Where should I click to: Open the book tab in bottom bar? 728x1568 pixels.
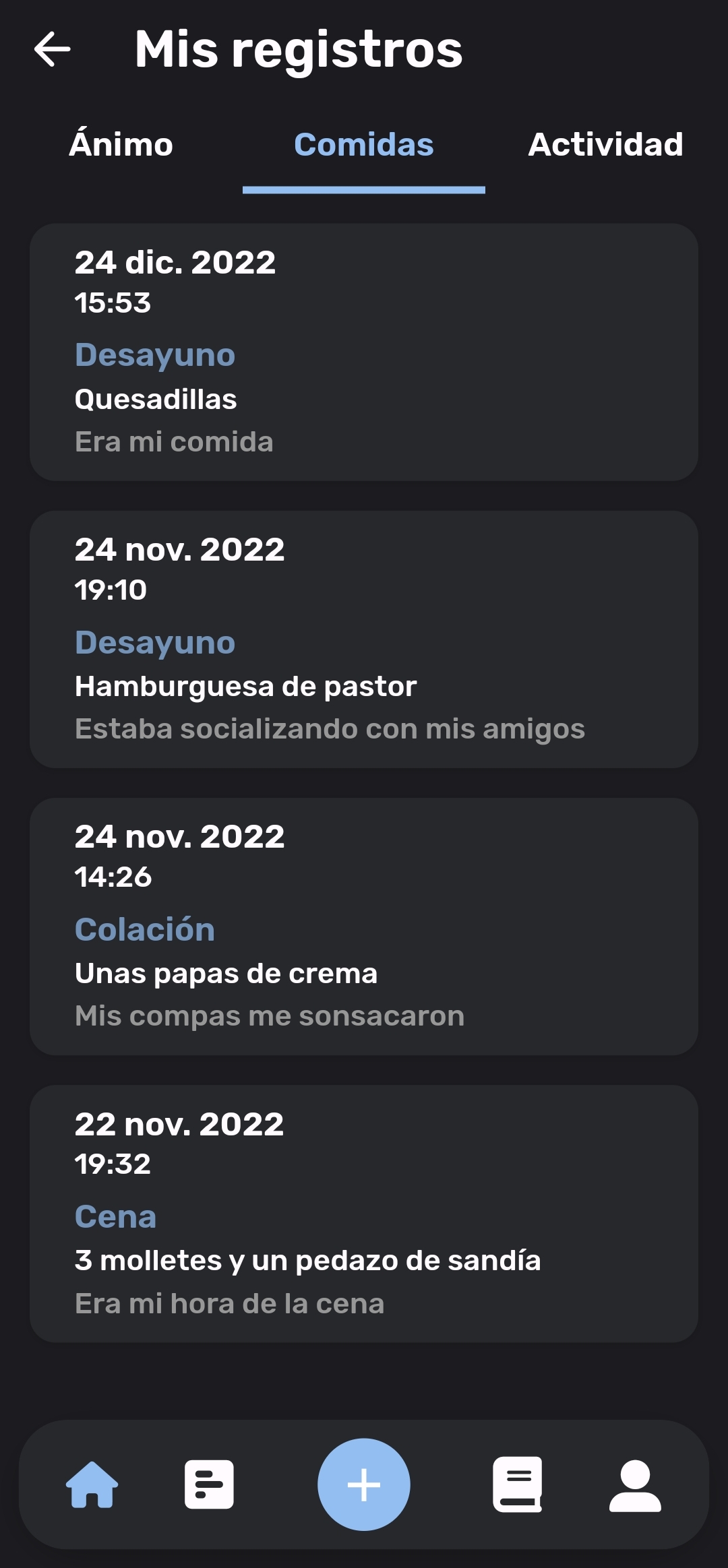click(518, 1484)
